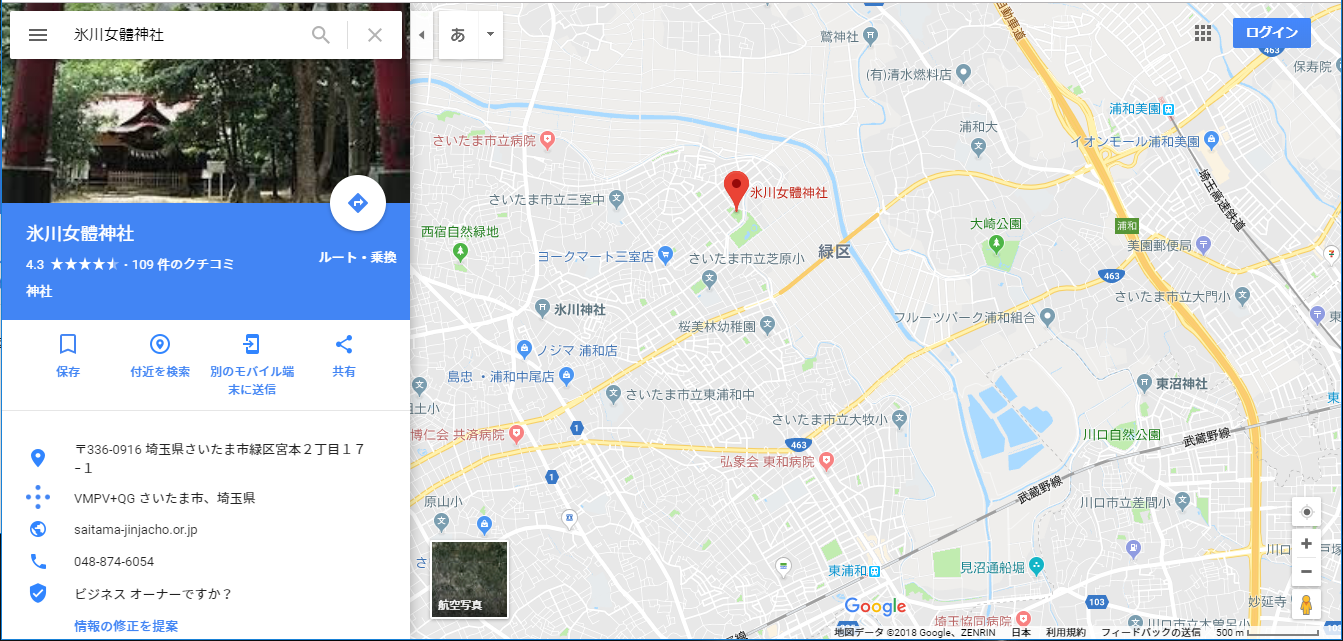
Task: Tap the ログイン button
Action: (1271, 32)
